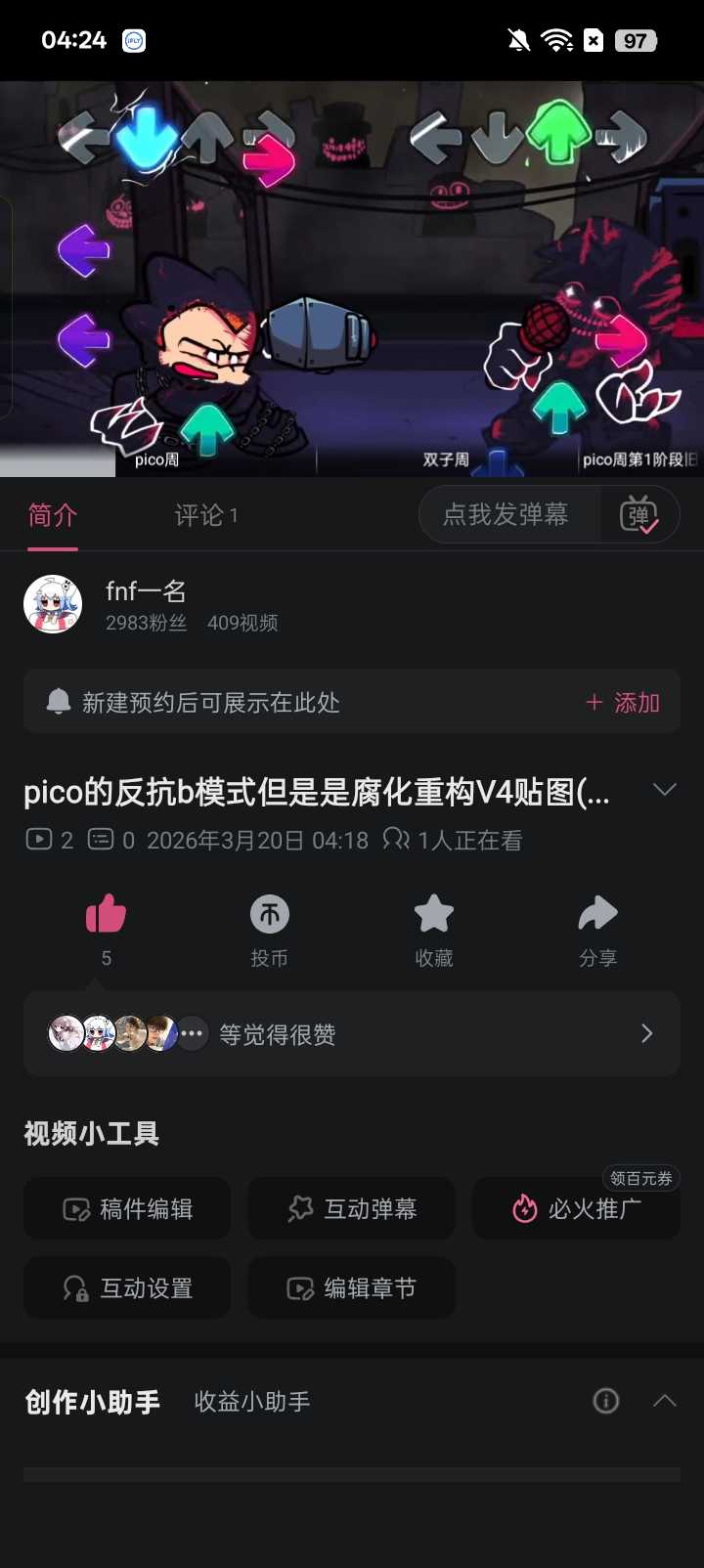This screenshot has width=704, height=1568.
Task: Toggle the danmaku display switch icon
Action: point(639,515)
